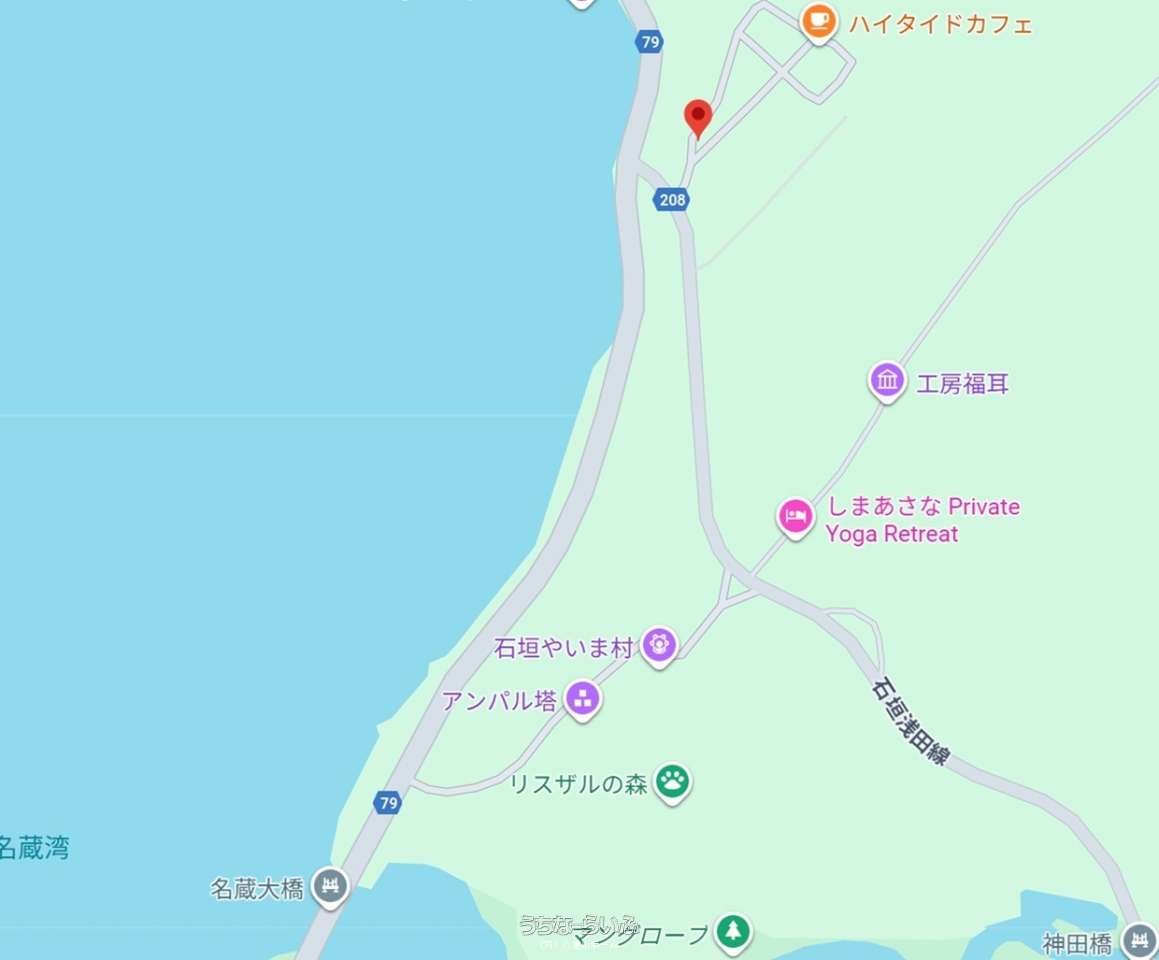Select the 工房福耳 museum marker

[x=887, y=381]
